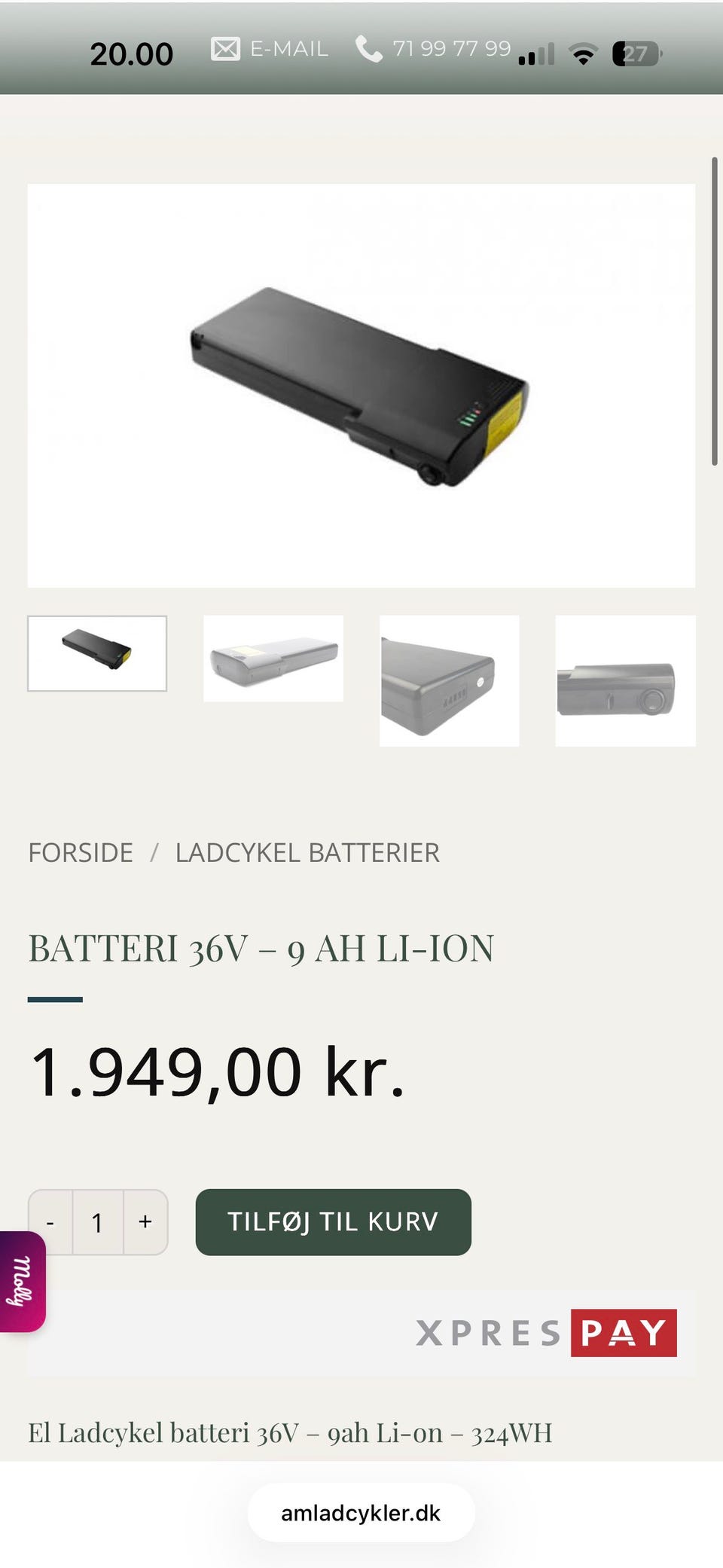View the silver battery thumbnail

273,658
